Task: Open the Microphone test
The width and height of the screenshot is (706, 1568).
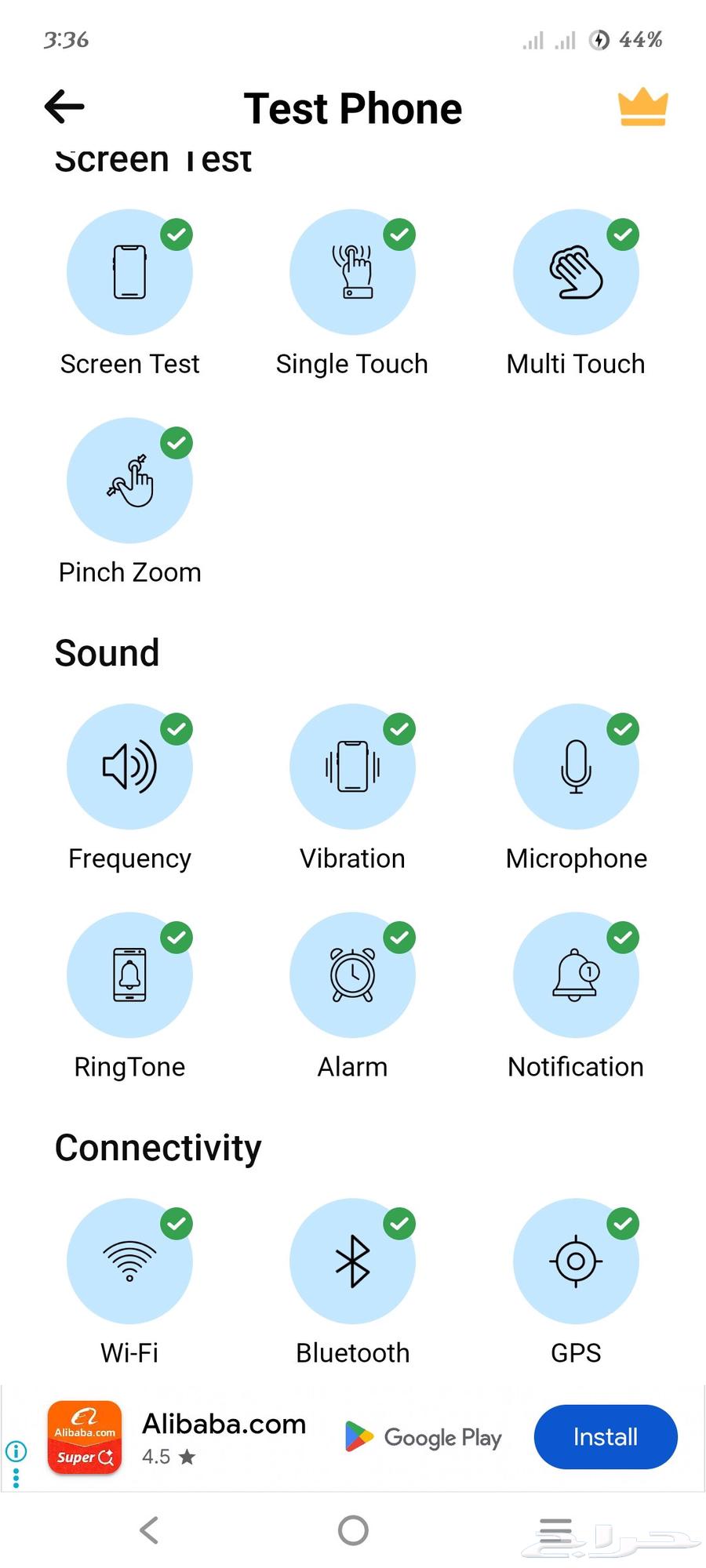Action: 576,767
